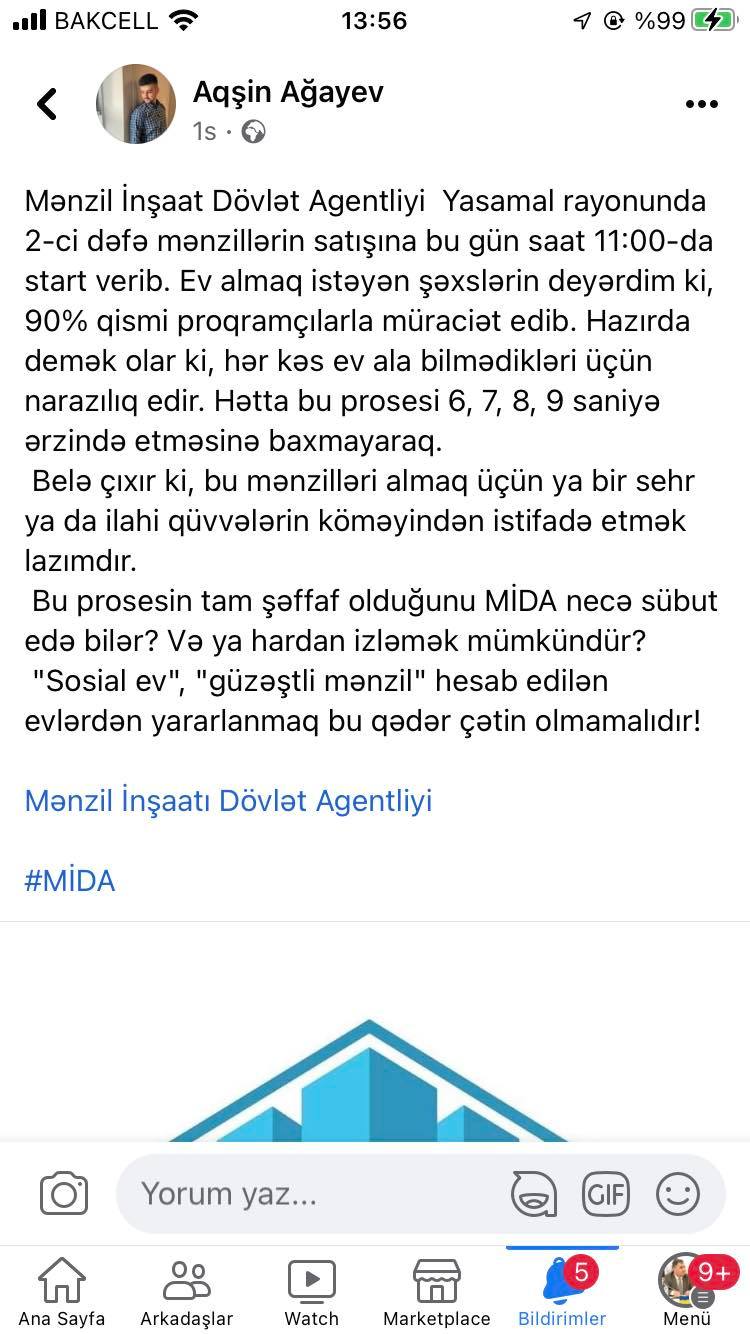Switch to Marketplace tab
750x1334 pixels.
[437, 1291]
